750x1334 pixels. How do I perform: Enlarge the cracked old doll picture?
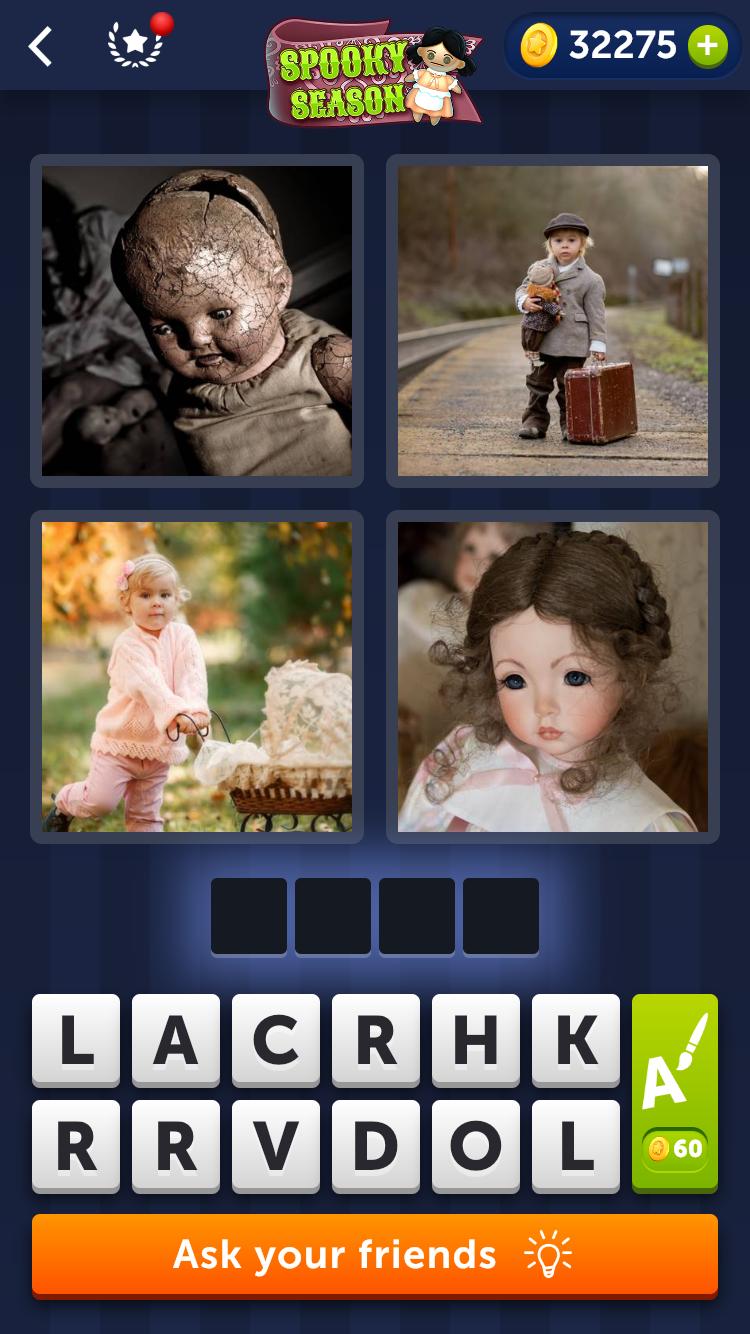coord(197,321)
